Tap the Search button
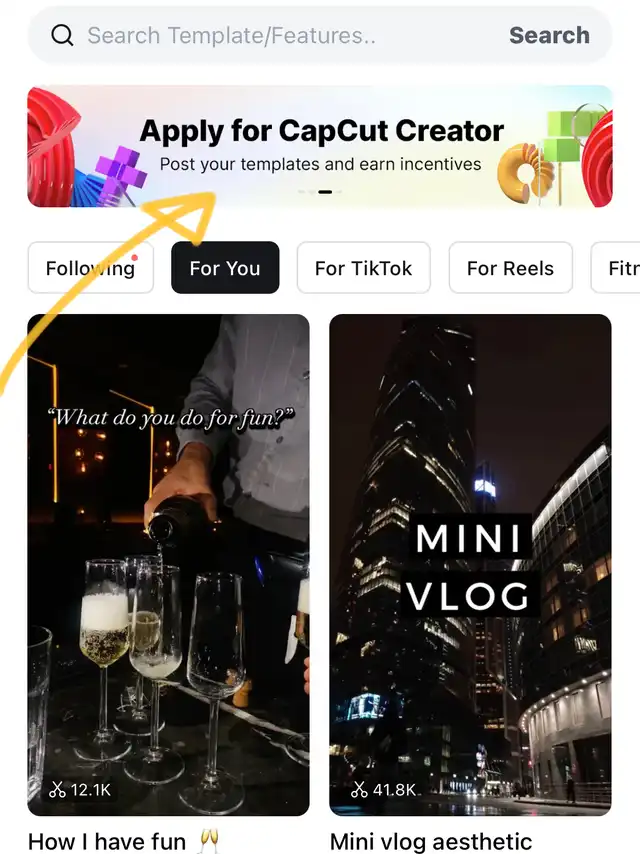The height and width of the screenshot is (854, 640). (549, 36)
